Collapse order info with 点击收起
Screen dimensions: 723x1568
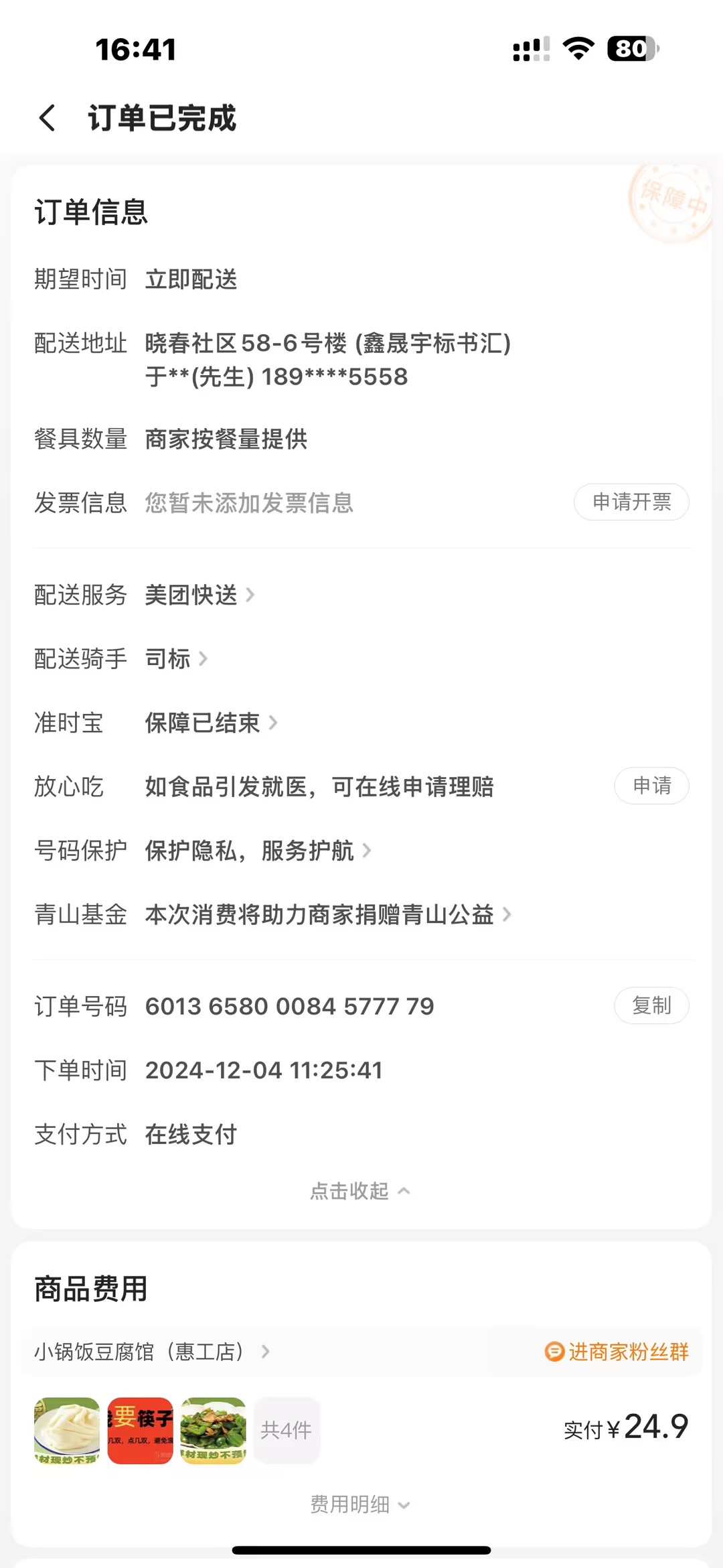359,1191
